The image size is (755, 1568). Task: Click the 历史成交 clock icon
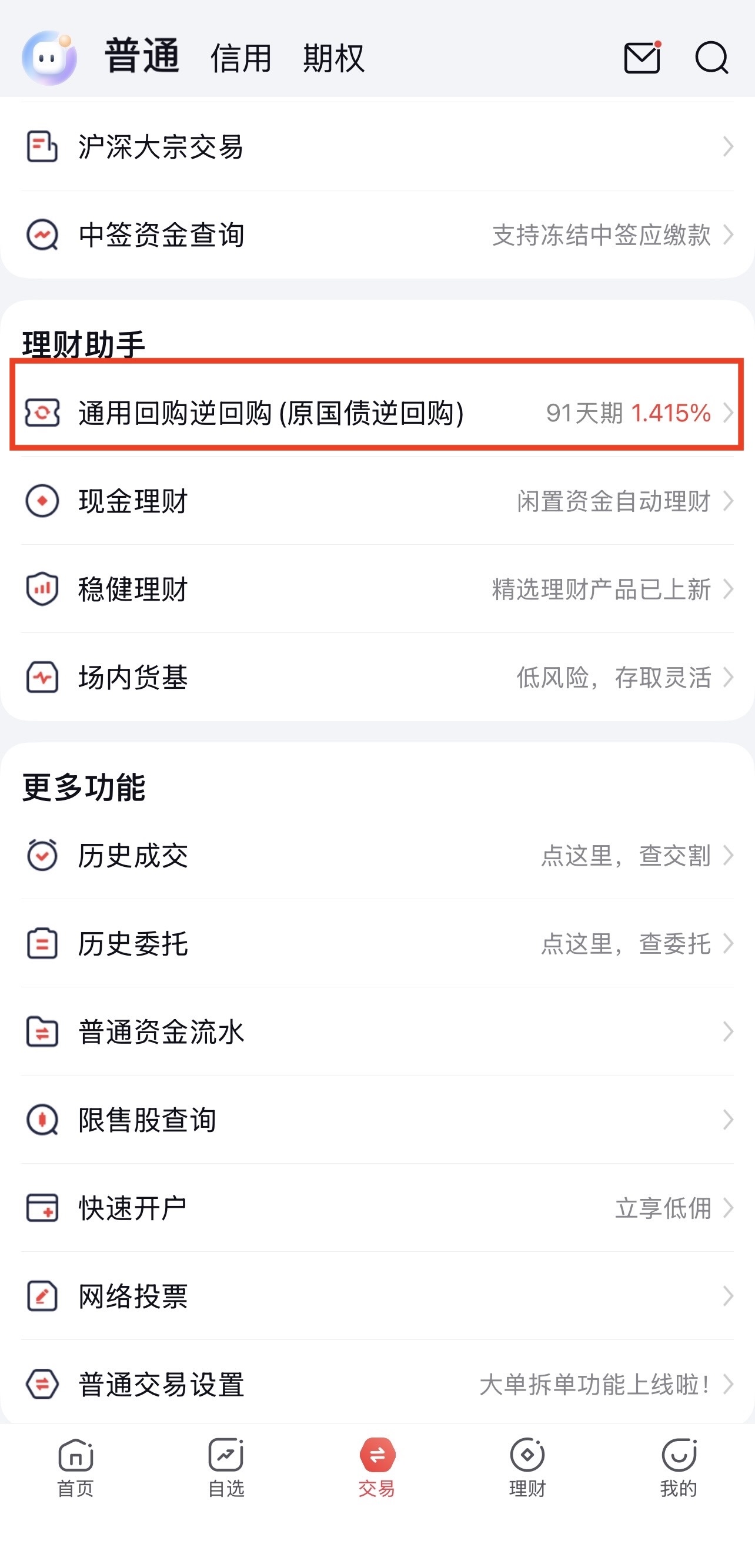click(41, 855)
